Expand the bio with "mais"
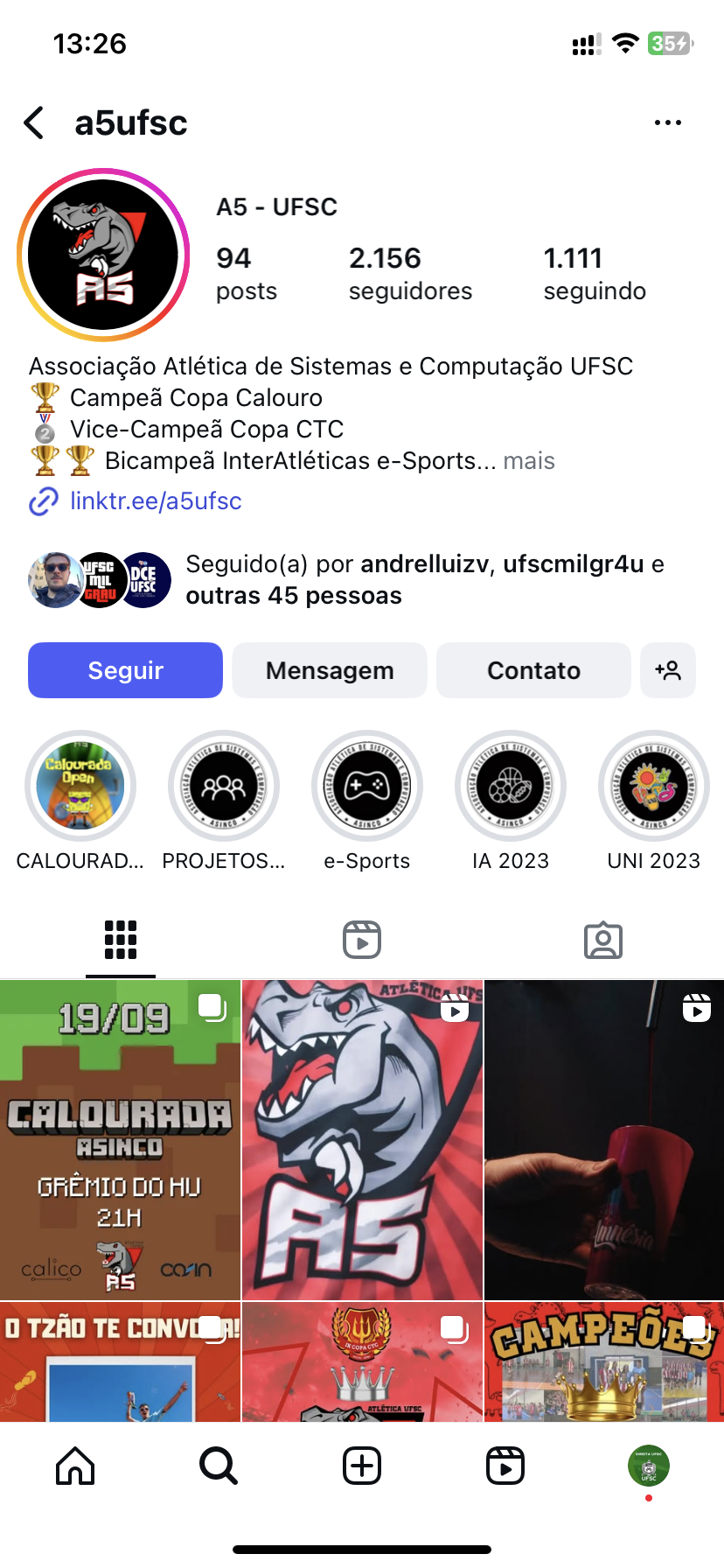Screen dimensions: 724x1568 tap(529, 461)
